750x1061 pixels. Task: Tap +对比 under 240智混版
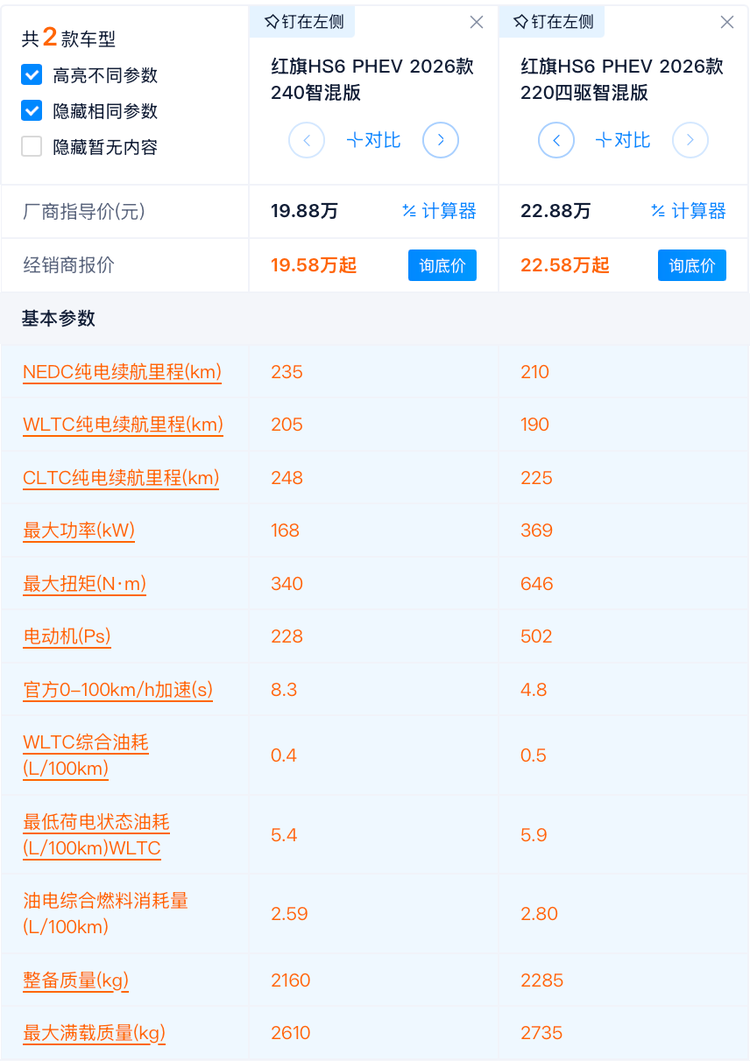373,140
